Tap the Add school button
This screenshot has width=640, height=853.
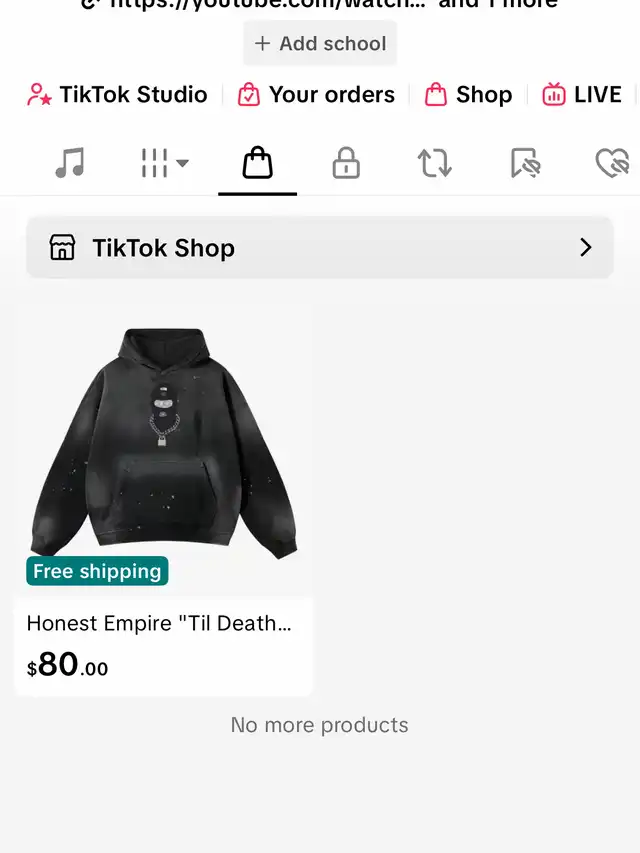[x=320, y=44]
